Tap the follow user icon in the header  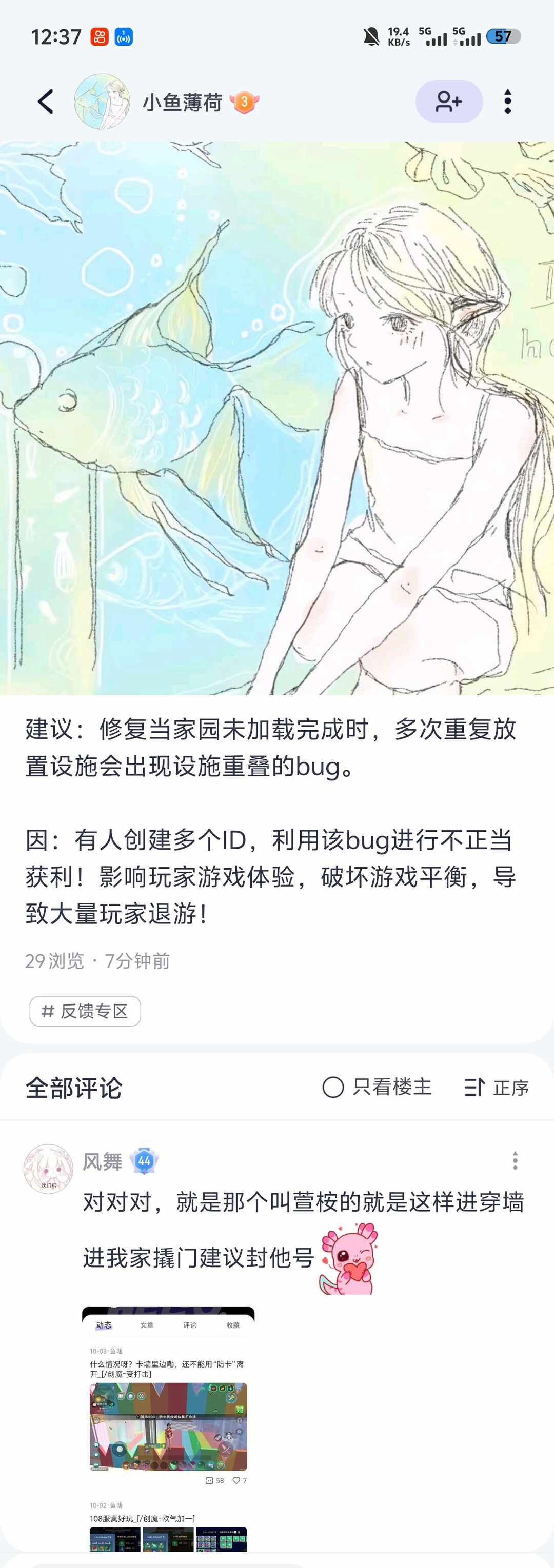point(449,102)
